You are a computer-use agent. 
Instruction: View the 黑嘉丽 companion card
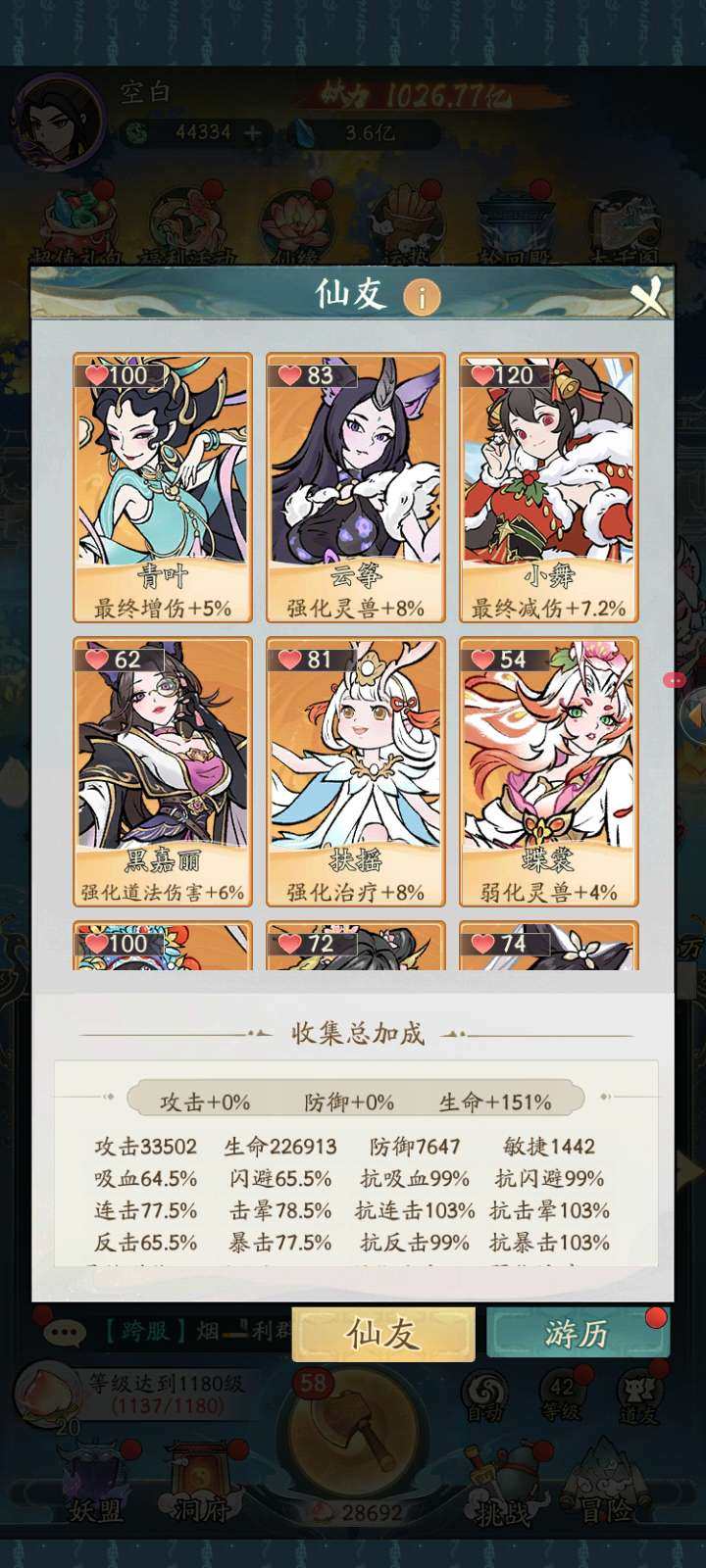pyautogui.click(x=162, y=771)
